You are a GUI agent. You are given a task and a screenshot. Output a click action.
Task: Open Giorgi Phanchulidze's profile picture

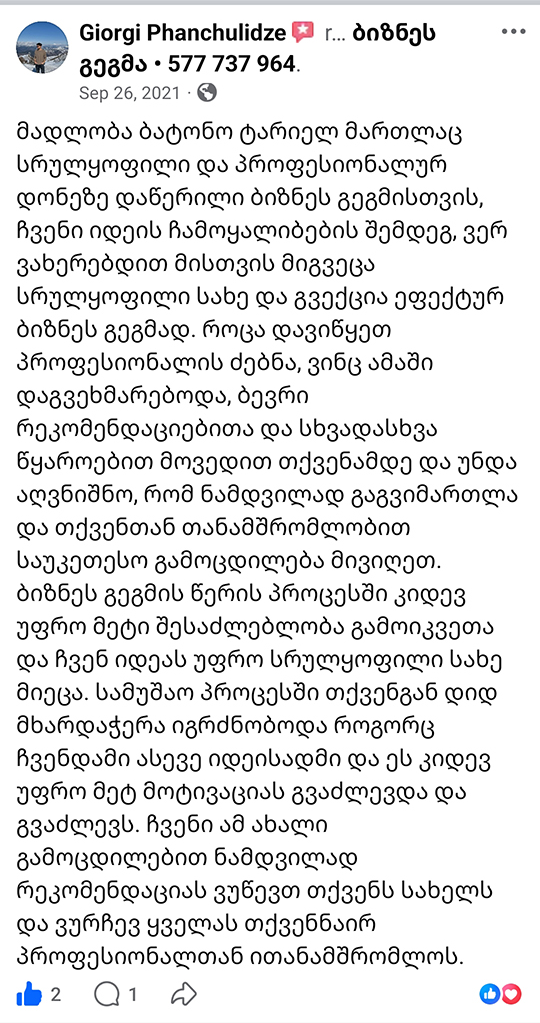(42, 48)
